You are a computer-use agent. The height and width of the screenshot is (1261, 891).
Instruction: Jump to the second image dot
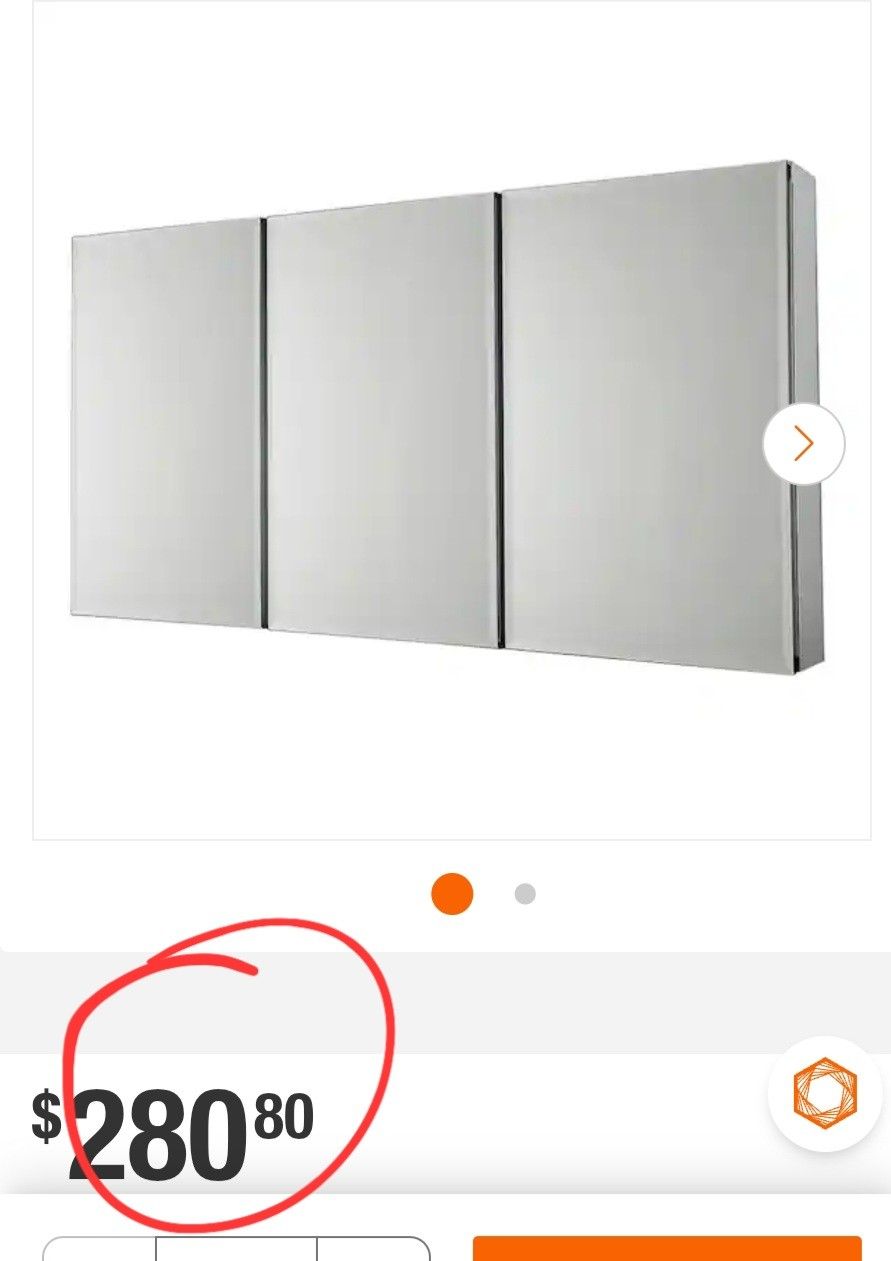tap(525, 894)
